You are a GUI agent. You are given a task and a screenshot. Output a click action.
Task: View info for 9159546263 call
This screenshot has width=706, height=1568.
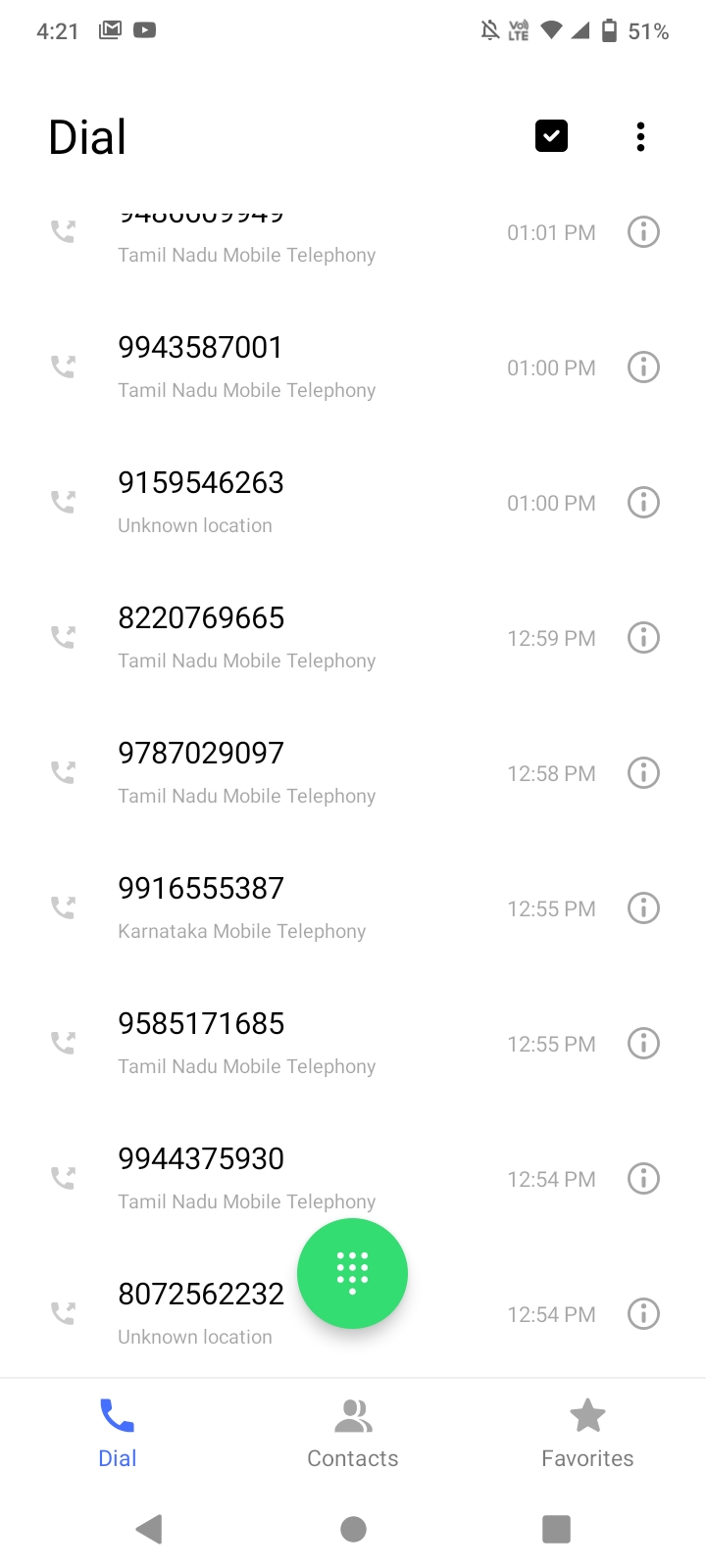[643, 503]
